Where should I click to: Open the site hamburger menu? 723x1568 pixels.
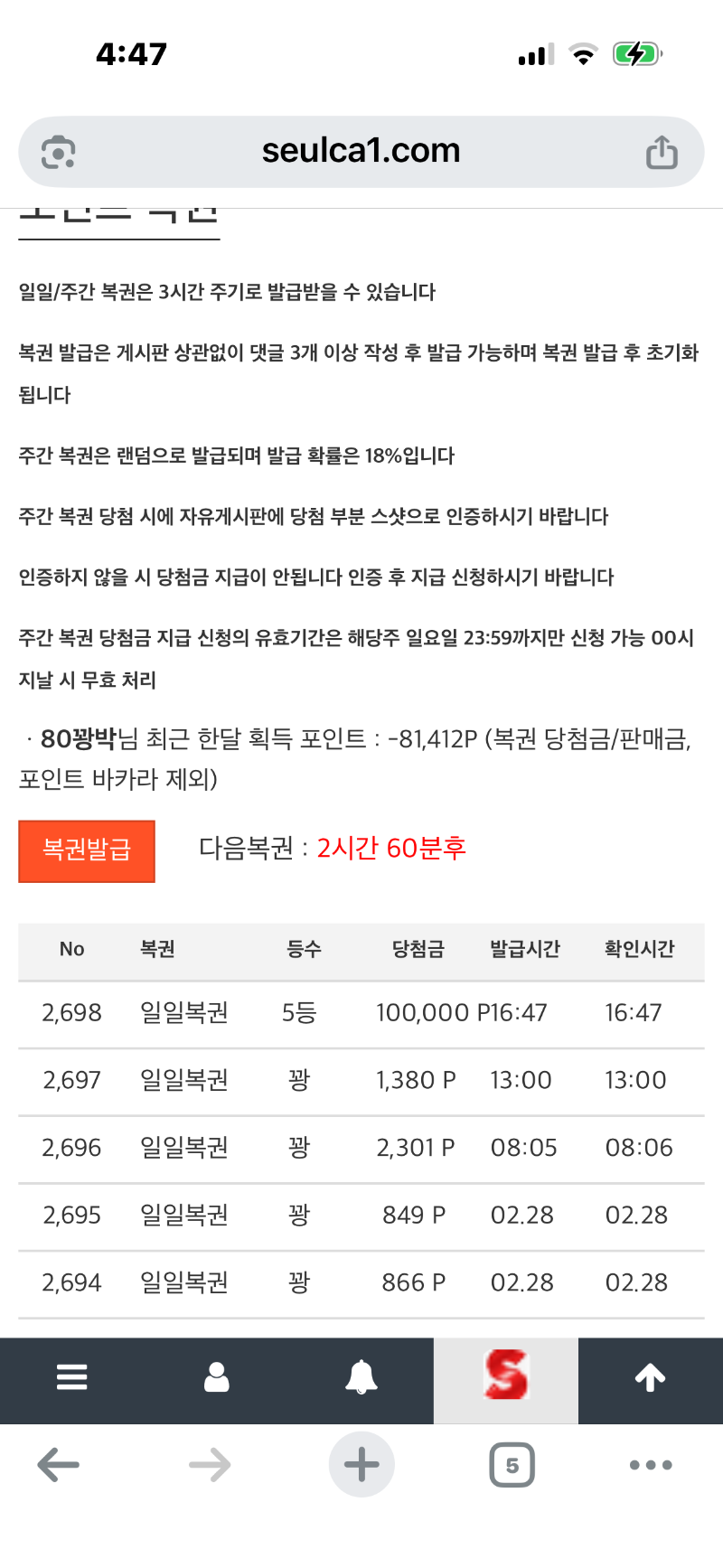[72, 1377]
